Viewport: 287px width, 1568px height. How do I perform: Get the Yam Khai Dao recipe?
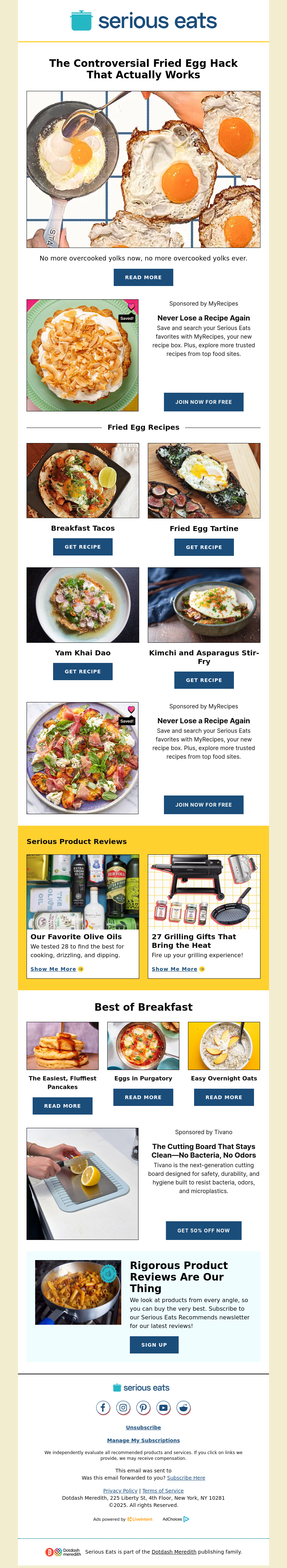[x=83, y=672]
